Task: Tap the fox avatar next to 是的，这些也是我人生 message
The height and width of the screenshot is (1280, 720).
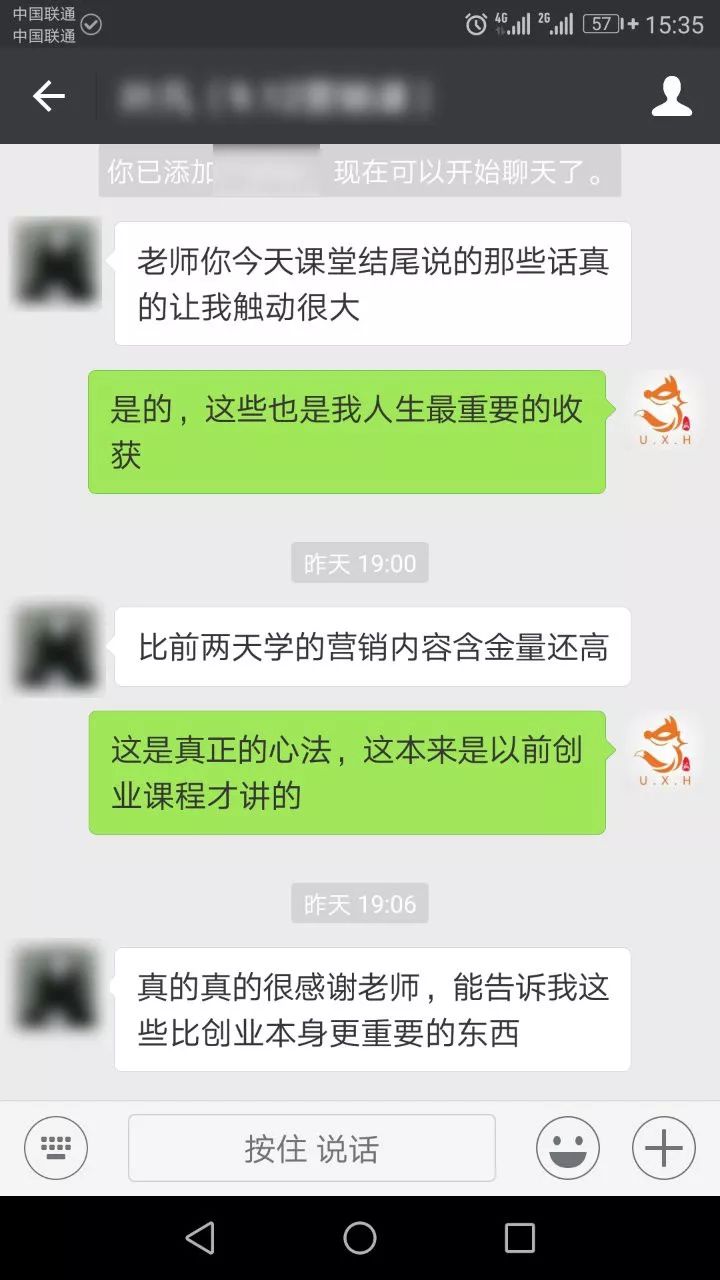Action: pyautogui.click(x=666, y=410)
